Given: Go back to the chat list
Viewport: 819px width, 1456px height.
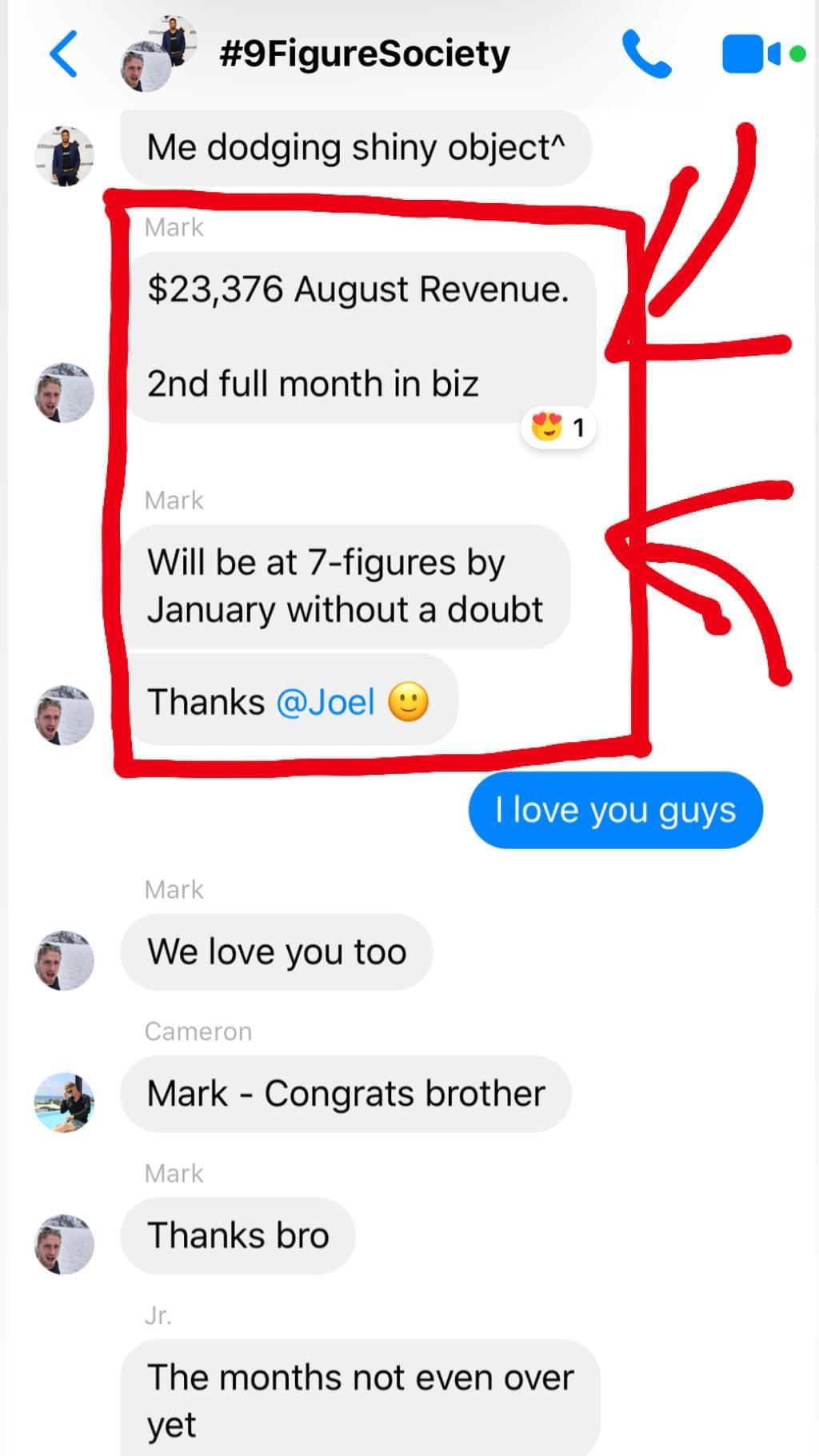Looking at the screenshot, I should pyautogui.click(x=64, y=54).
